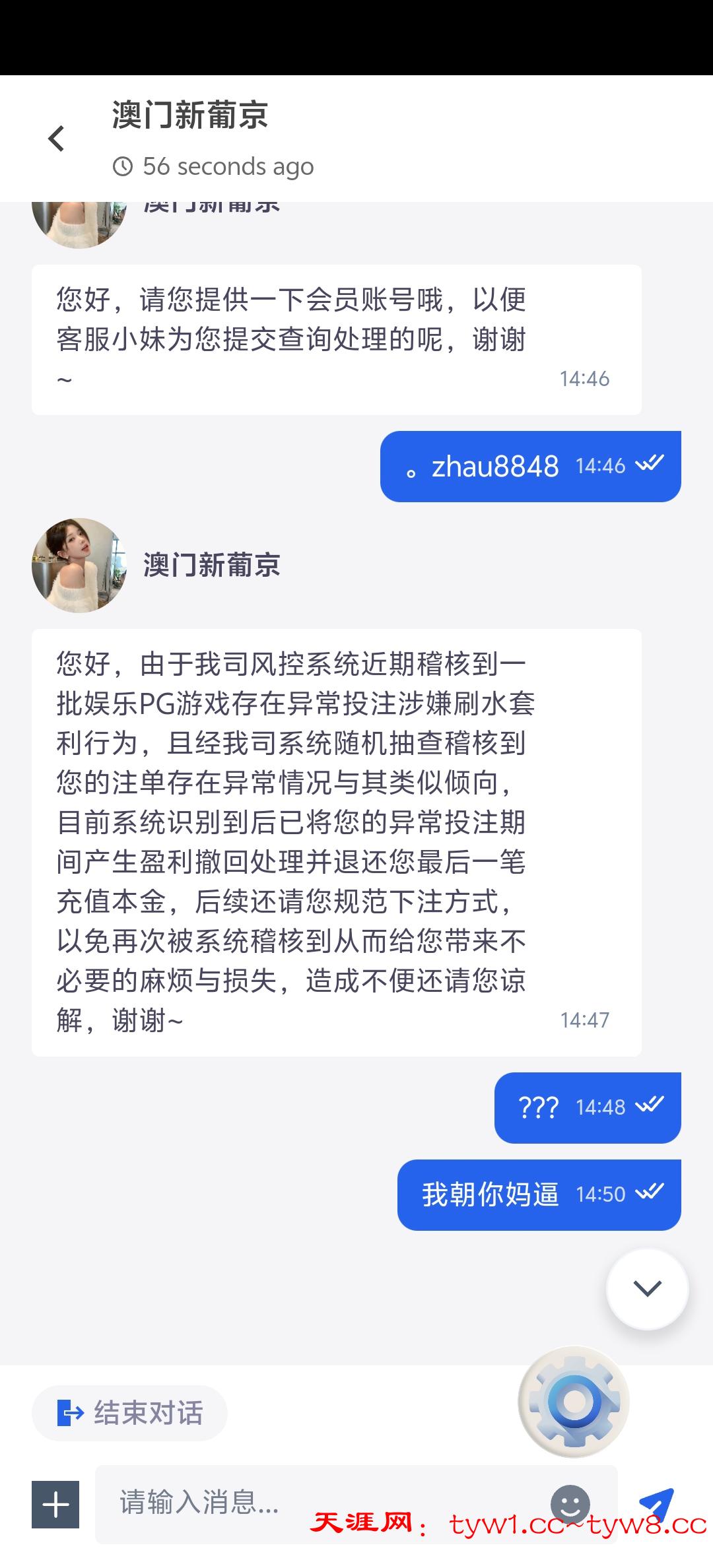Tap 结束对话 to end the conversation
Image resolution: width=713 pixels, height=1568 pixels.
click(130, 1413)
